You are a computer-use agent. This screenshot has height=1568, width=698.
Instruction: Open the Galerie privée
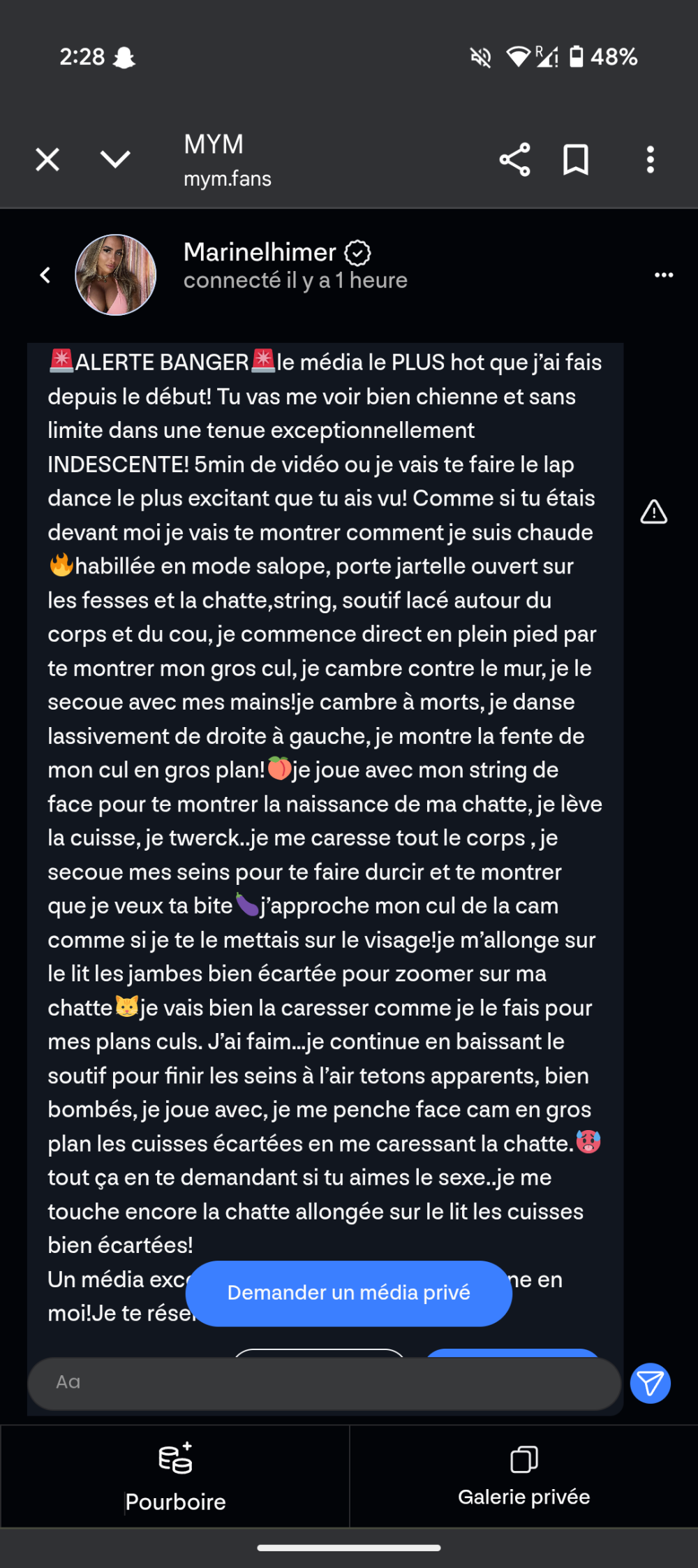click(x=523, y=1476)
